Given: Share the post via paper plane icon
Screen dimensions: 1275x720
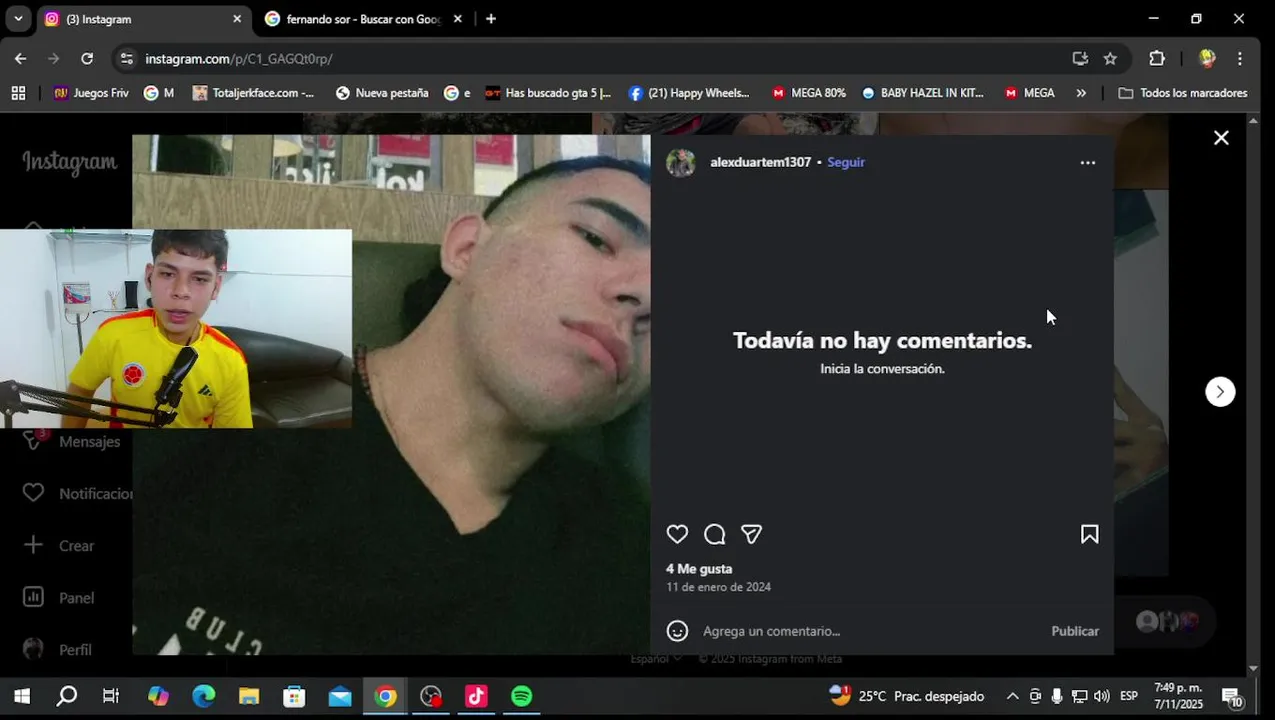Looking at the screenshot, I should point(751,534).
